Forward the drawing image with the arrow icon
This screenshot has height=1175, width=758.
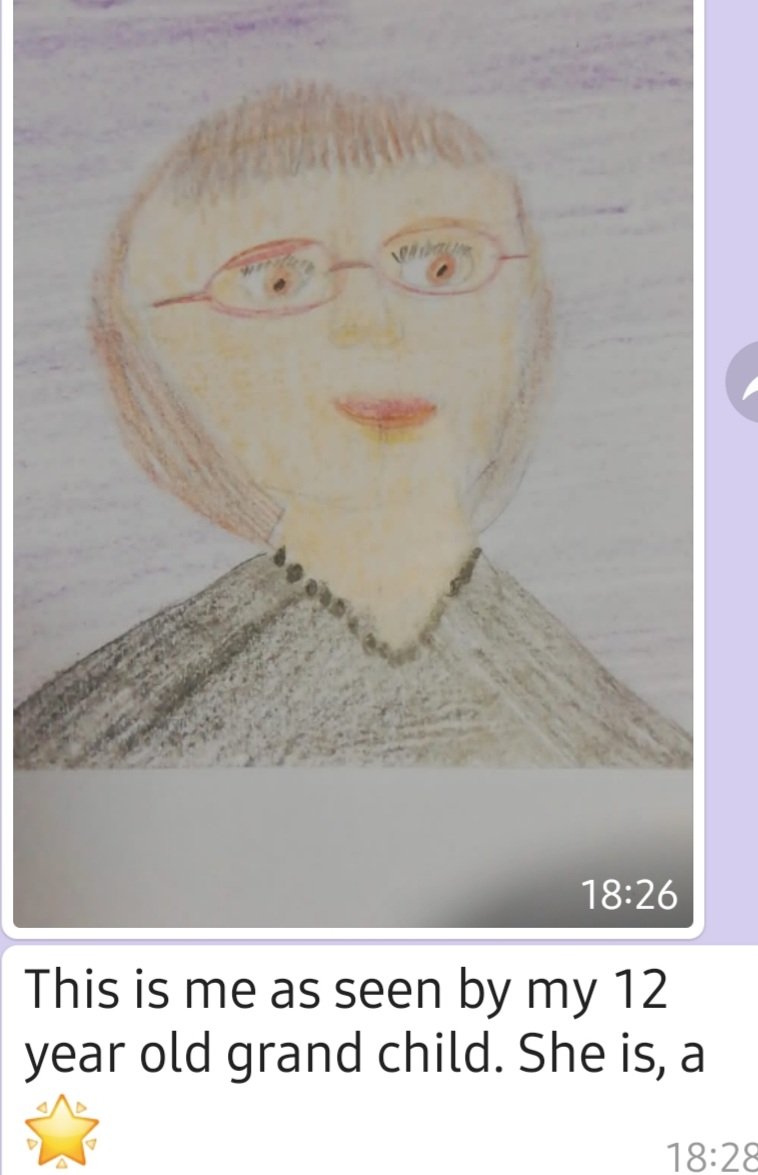744,382
